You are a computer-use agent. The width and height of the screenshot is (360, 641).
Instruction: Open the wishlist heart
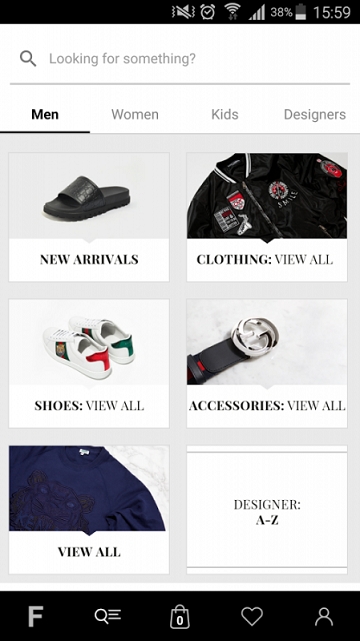pos(252,616)
